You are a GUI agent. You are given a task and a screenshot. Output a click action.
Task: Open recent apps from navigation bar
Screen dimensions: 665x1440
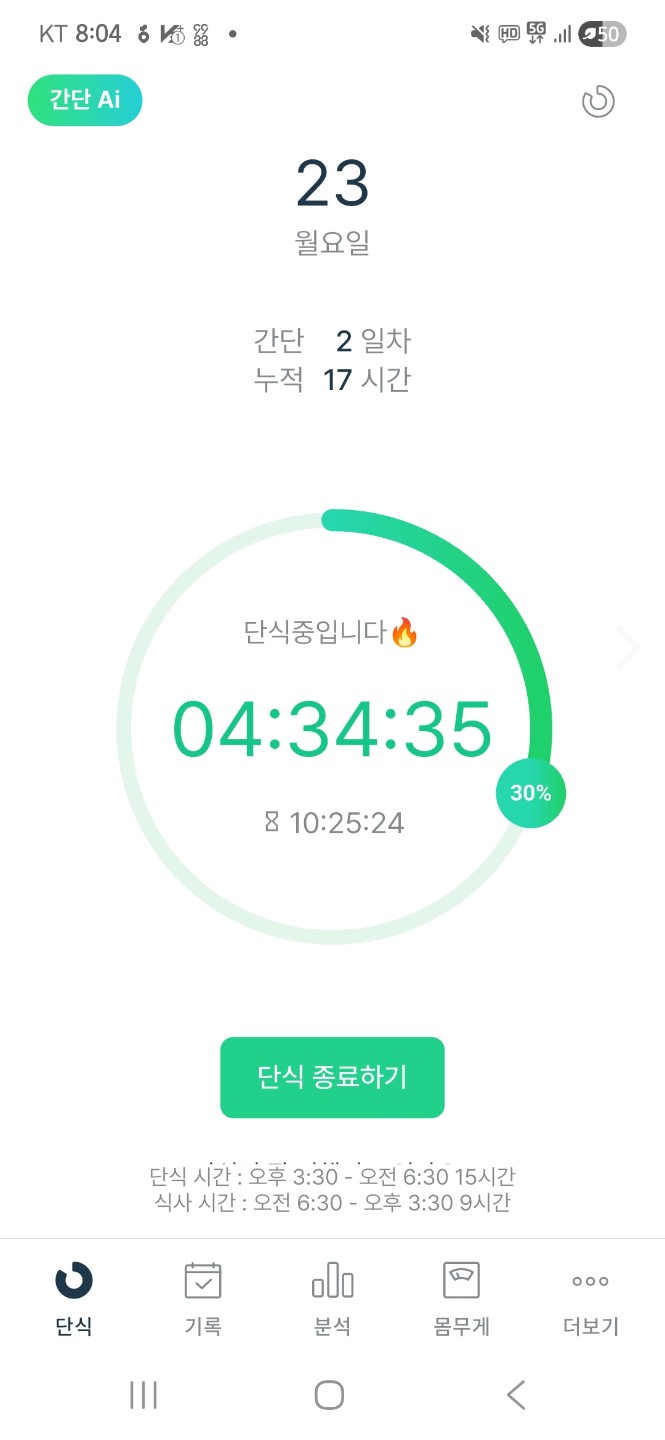144,1395
